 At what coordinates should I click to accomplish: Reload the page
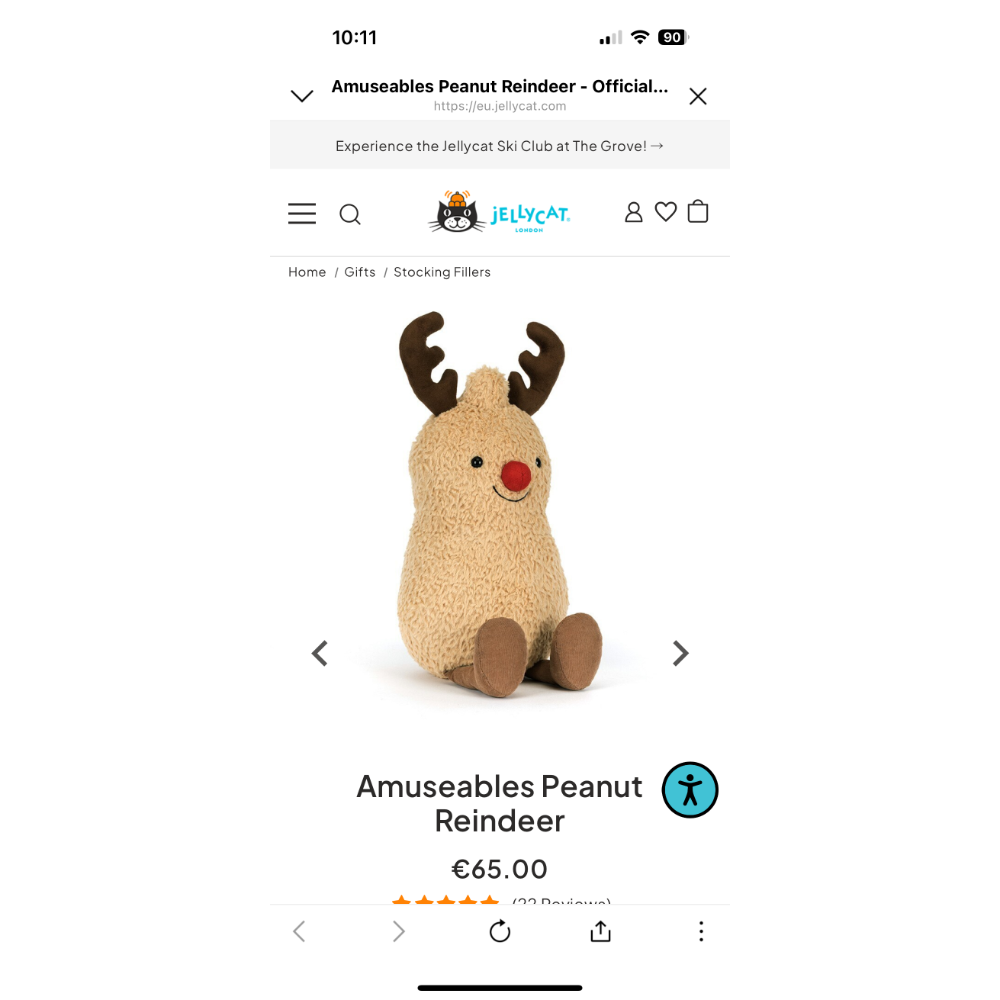[500, 932]
